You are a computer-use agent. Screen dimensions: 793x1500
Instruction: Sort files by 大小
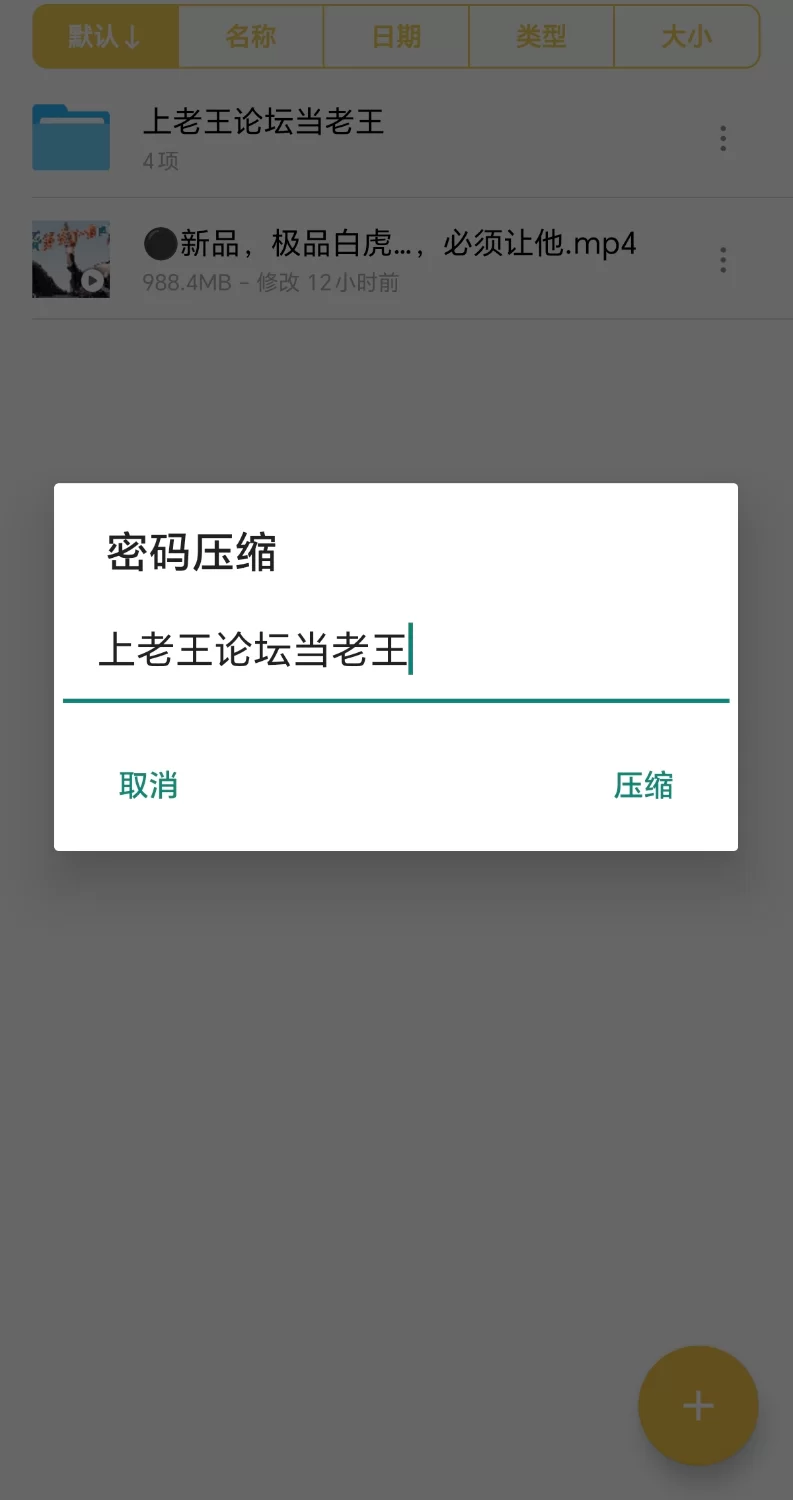pos(686,37)
